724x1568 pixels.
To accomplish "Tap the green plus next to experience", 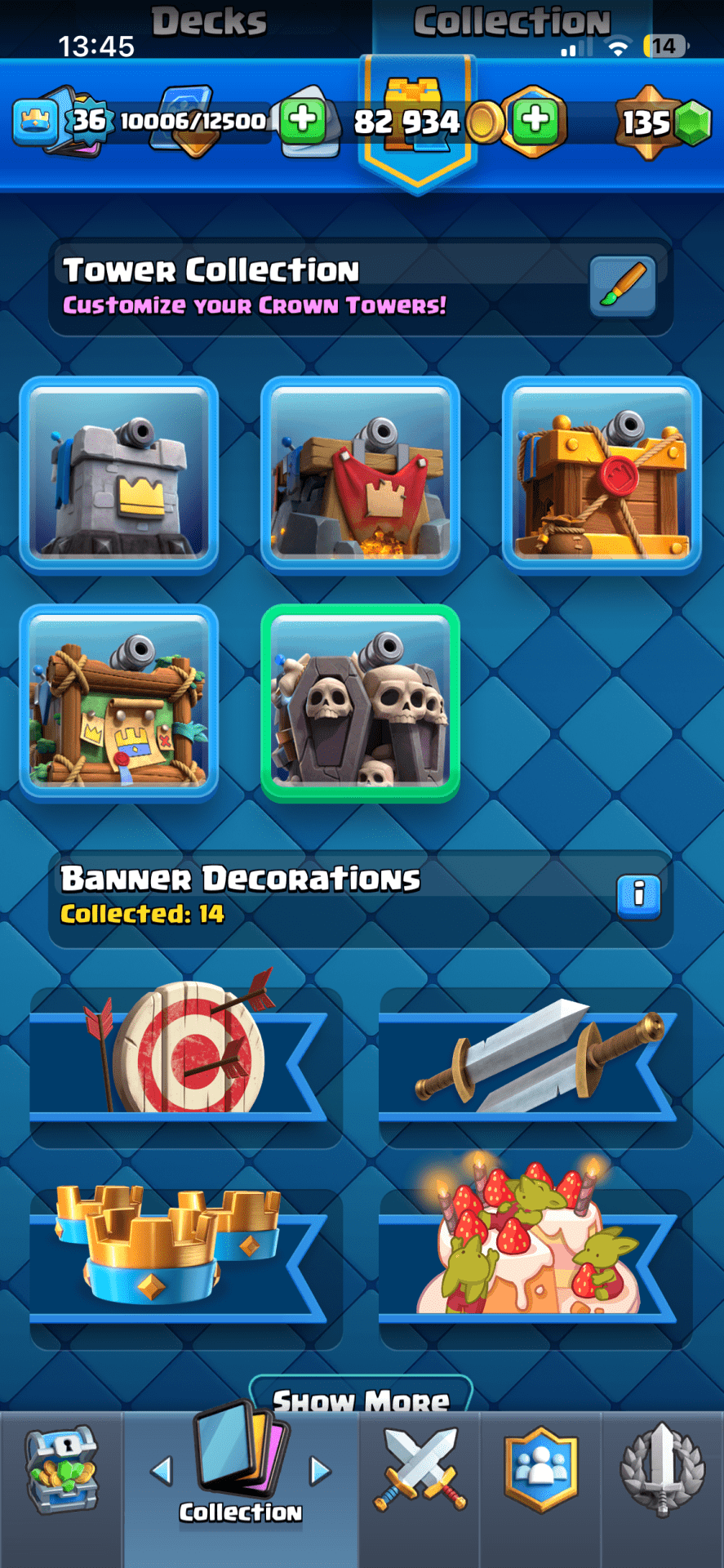I will click(x=304, y=119).
